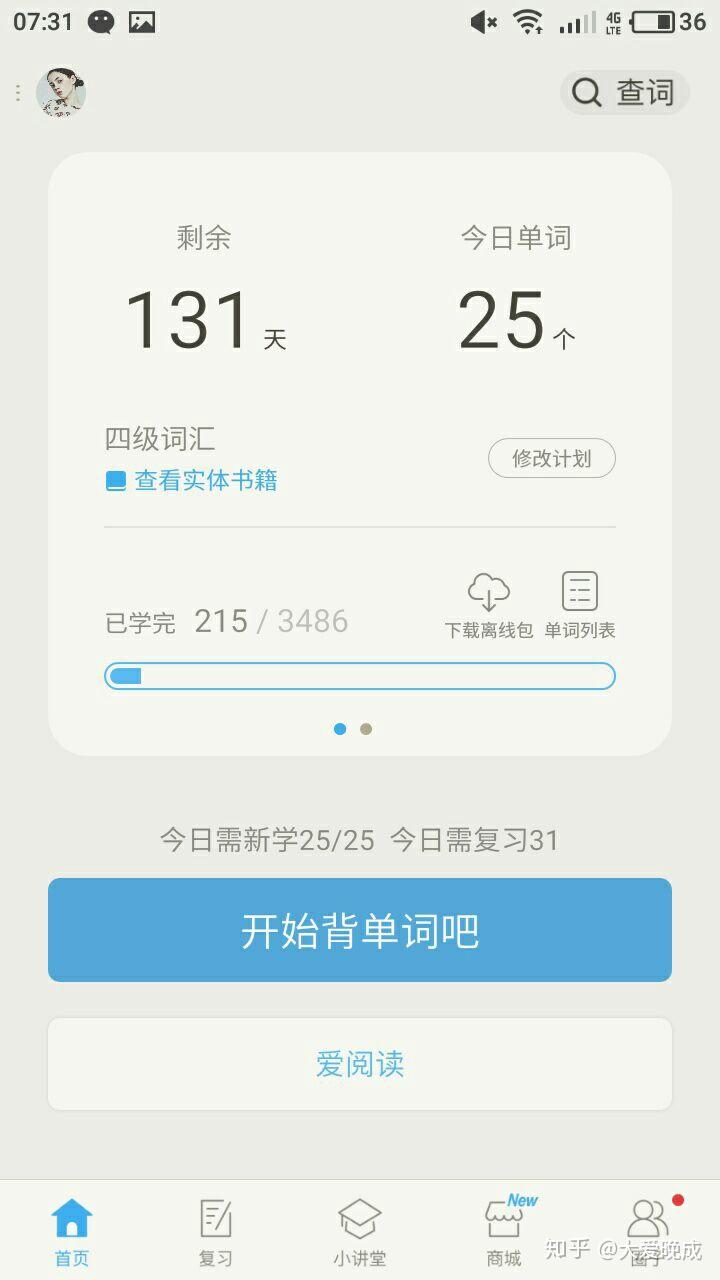Select the second page indicator dot
The width and height of the screenshot is (720, 1280).
click(366, 729)
